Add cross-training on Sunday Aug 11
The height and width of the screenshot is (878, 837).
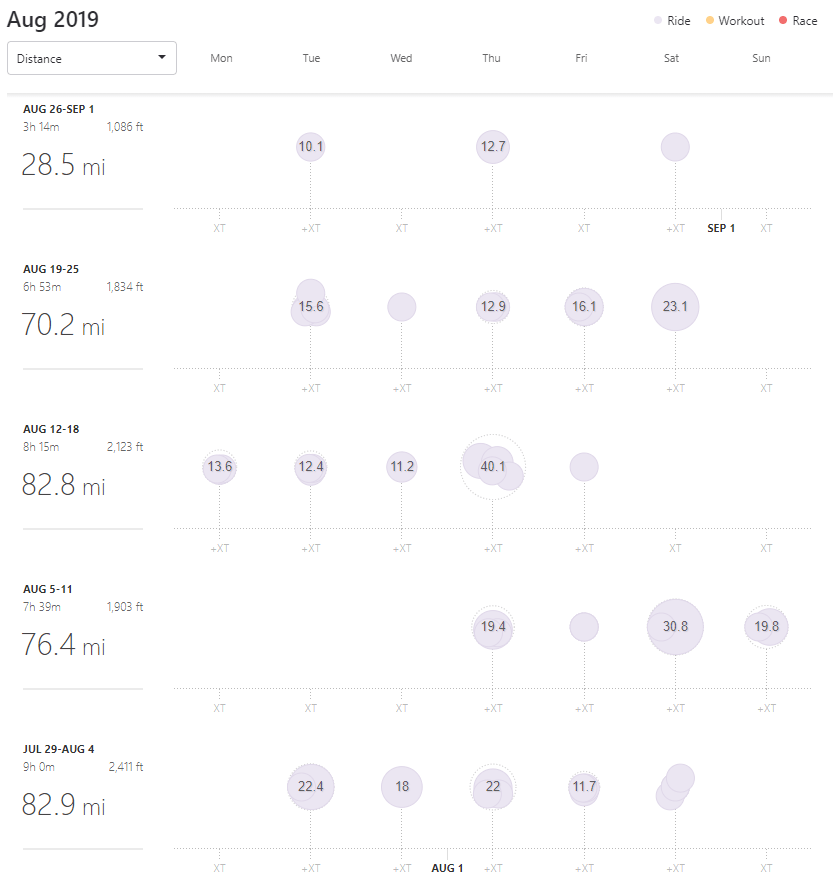pos(766,708)
